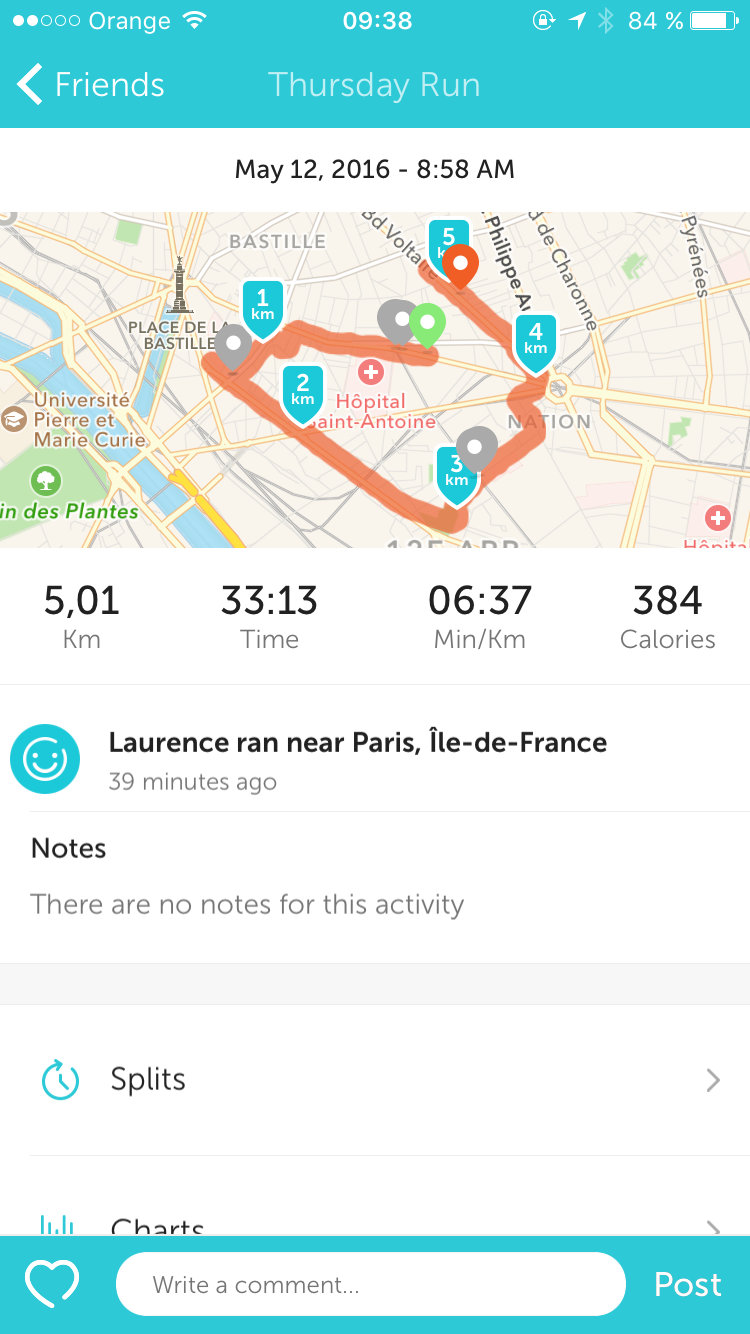Open the Charts section
The height and width of the screenshot is (1334, 750).
pyautogui.click(x=375, y=1222)
